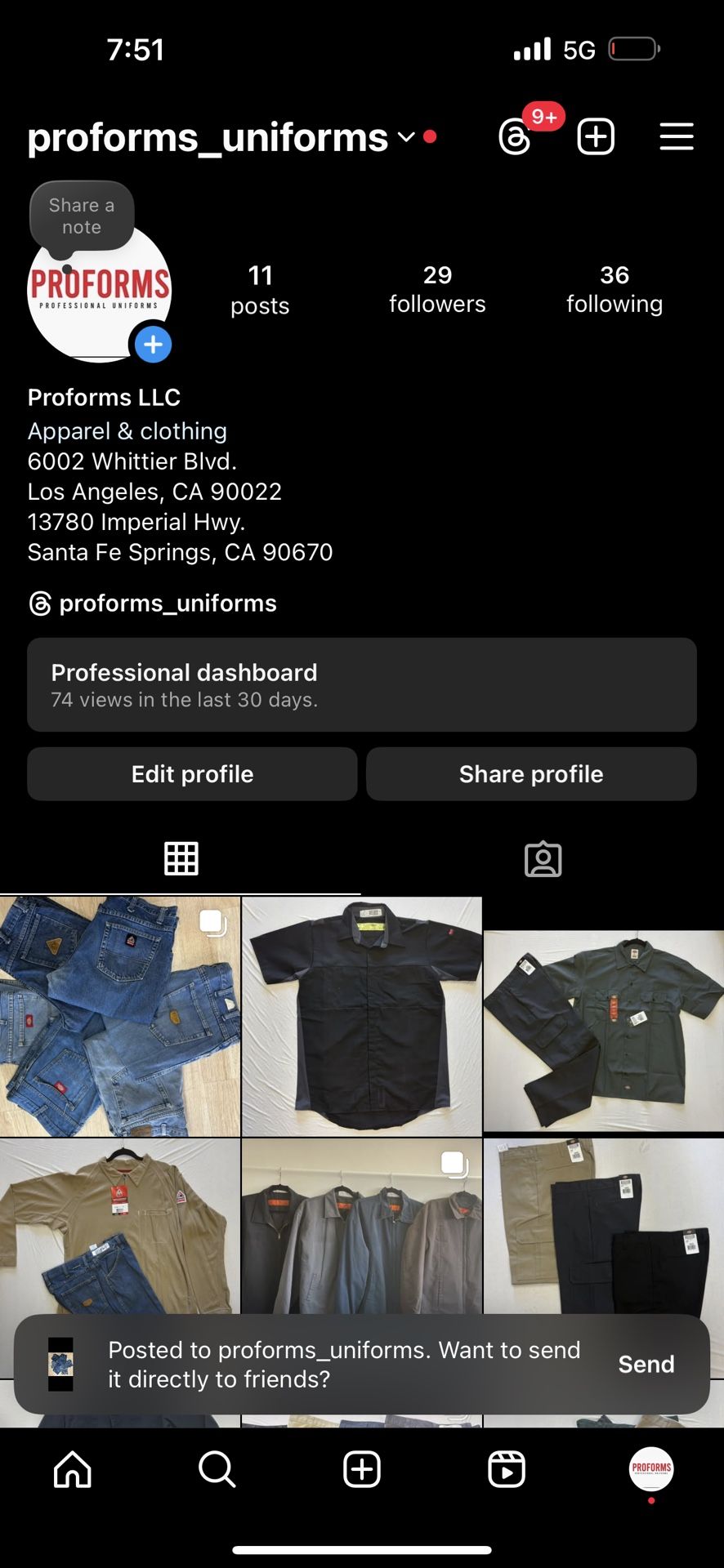Add a story with the blue plus
Viewport: 724px width, 1568px height.
click(153, 345)
